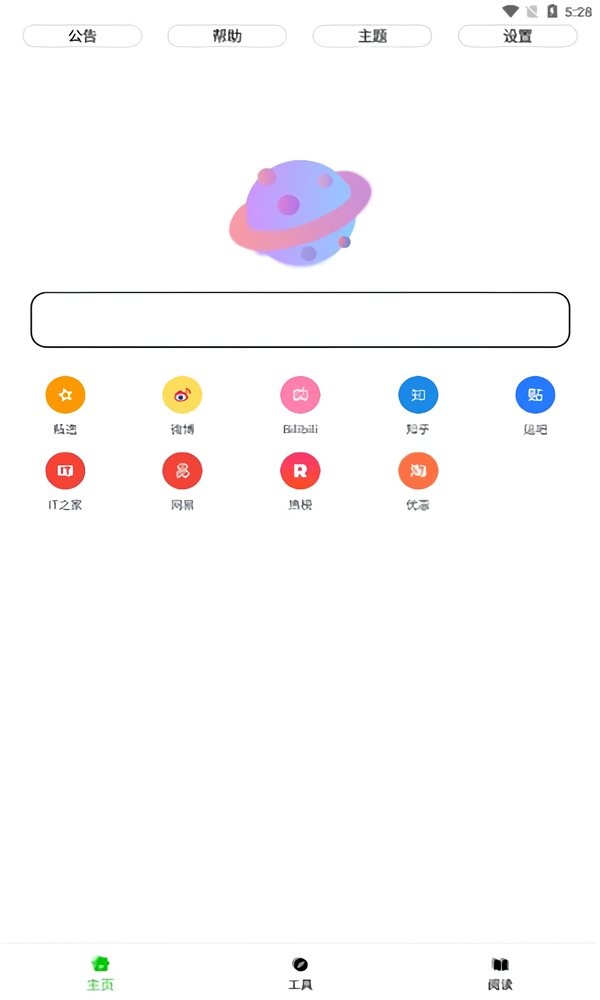The width and height of the screenshot is (600, 1000).
Task: Focus the empty search box
Action: 300,320
